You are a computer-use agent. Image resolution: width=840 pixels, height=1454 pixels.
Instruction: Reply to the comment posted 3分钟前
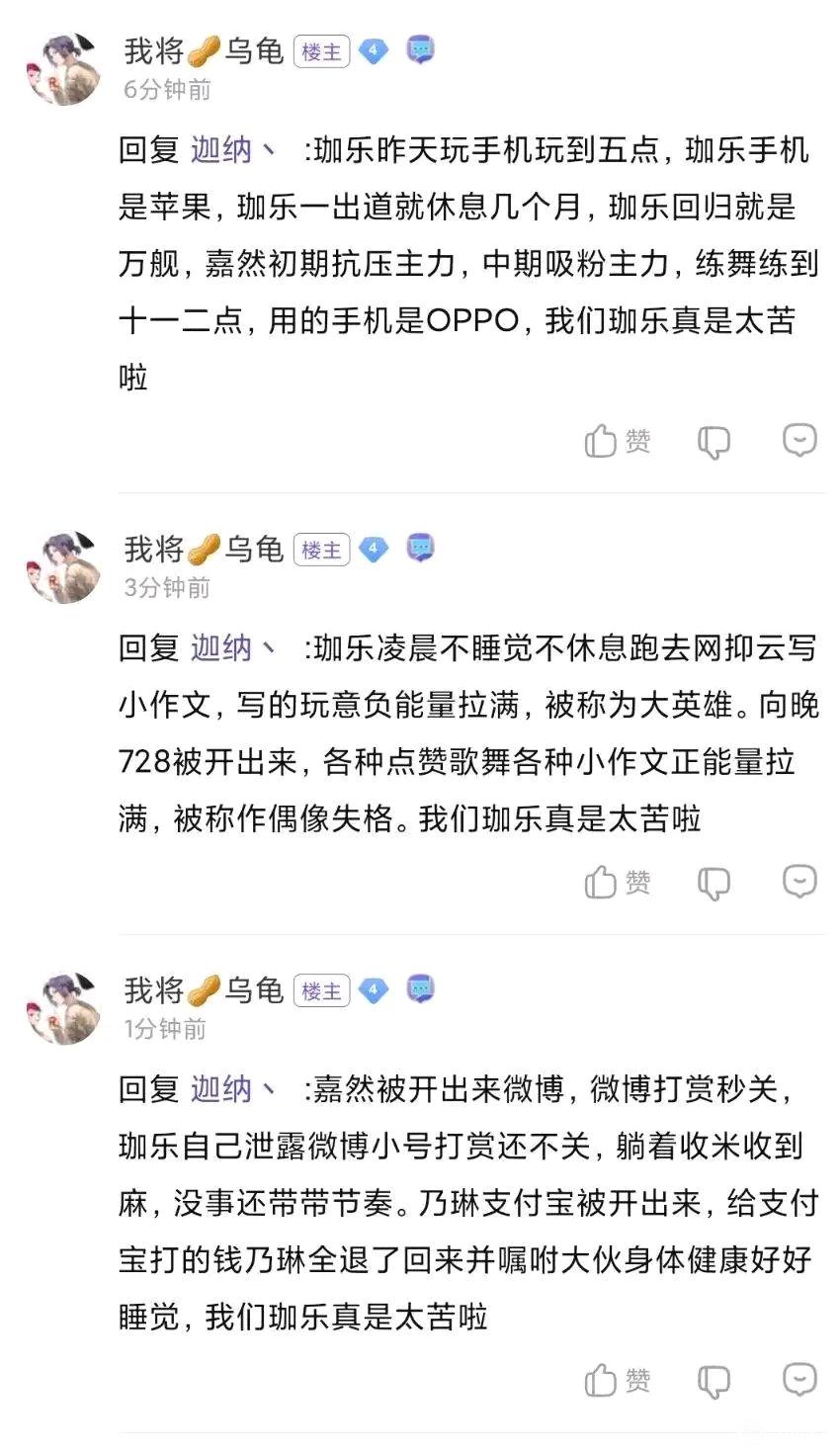coord(799,881)
